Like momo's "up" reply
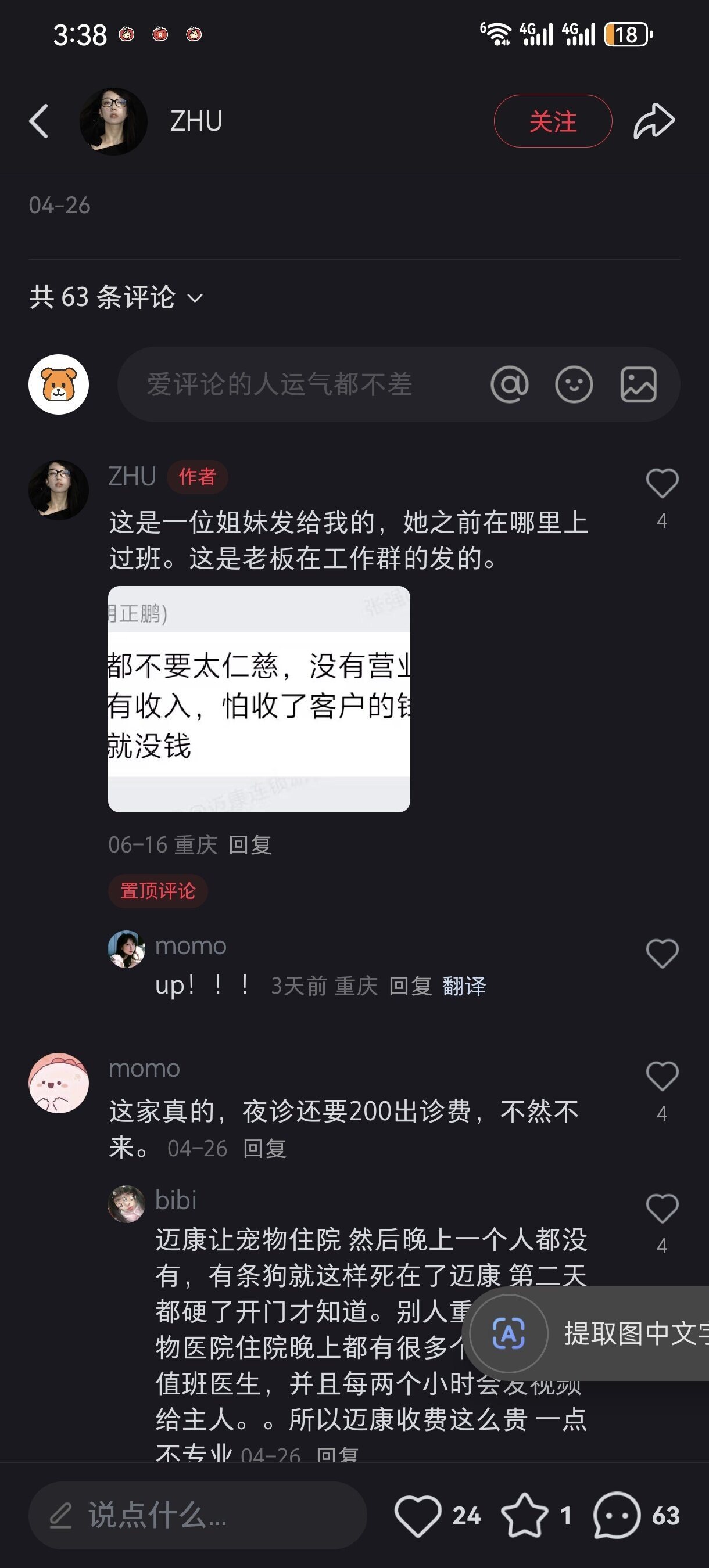 [x=662, y=953]
